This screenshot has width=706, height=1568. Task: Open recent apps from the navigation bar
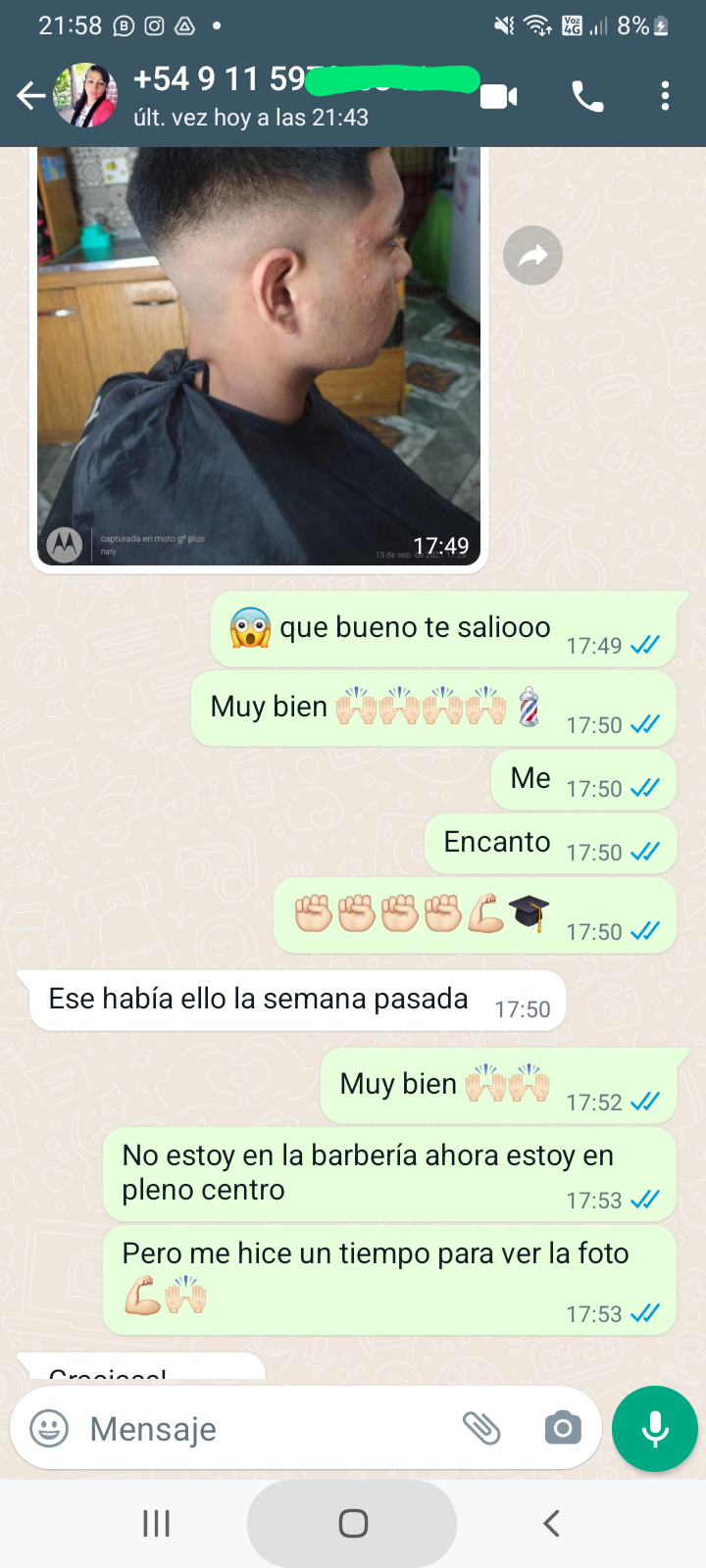click(157, 1523)
